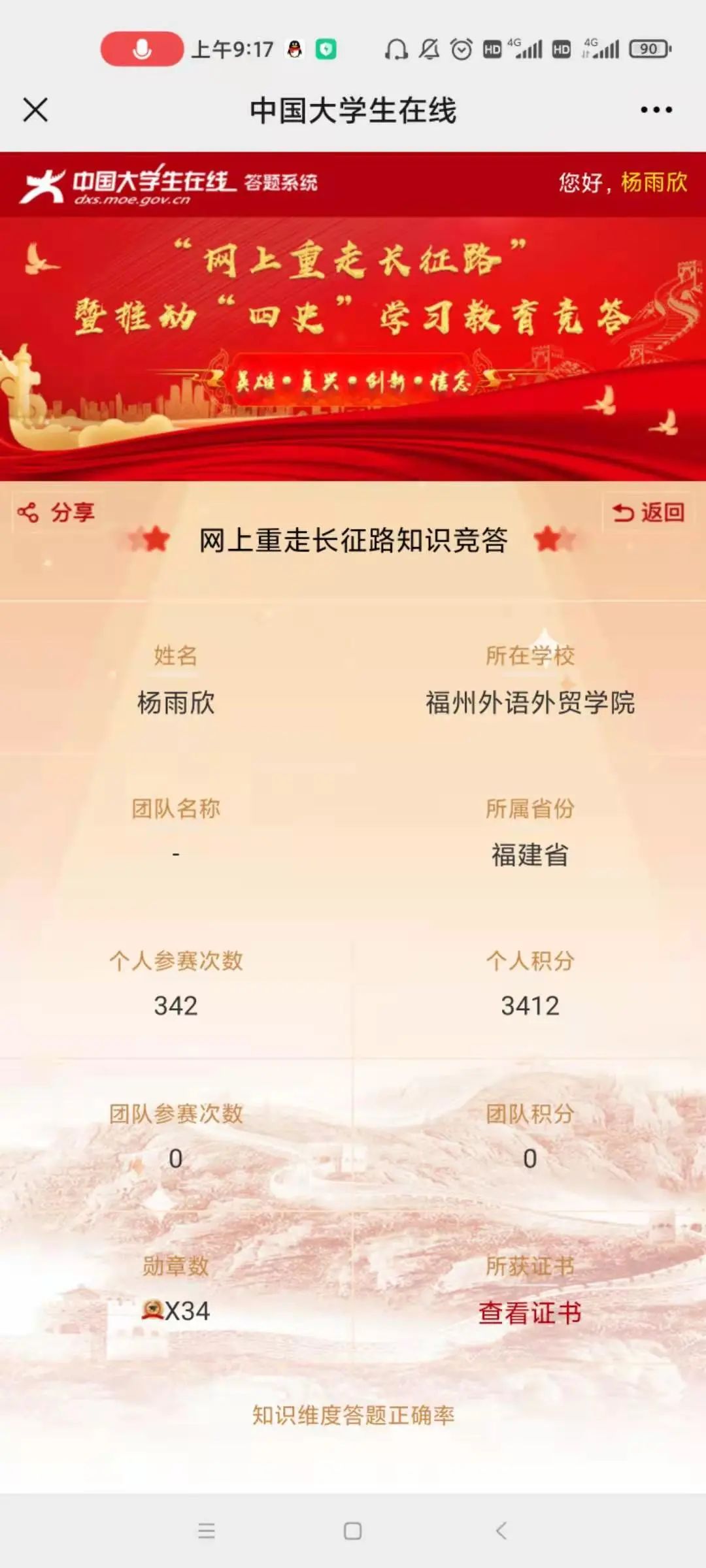Tap the user name 杨雨欣 in header
This screenshot has height=1568, width=706.
[x=654, y=182]
